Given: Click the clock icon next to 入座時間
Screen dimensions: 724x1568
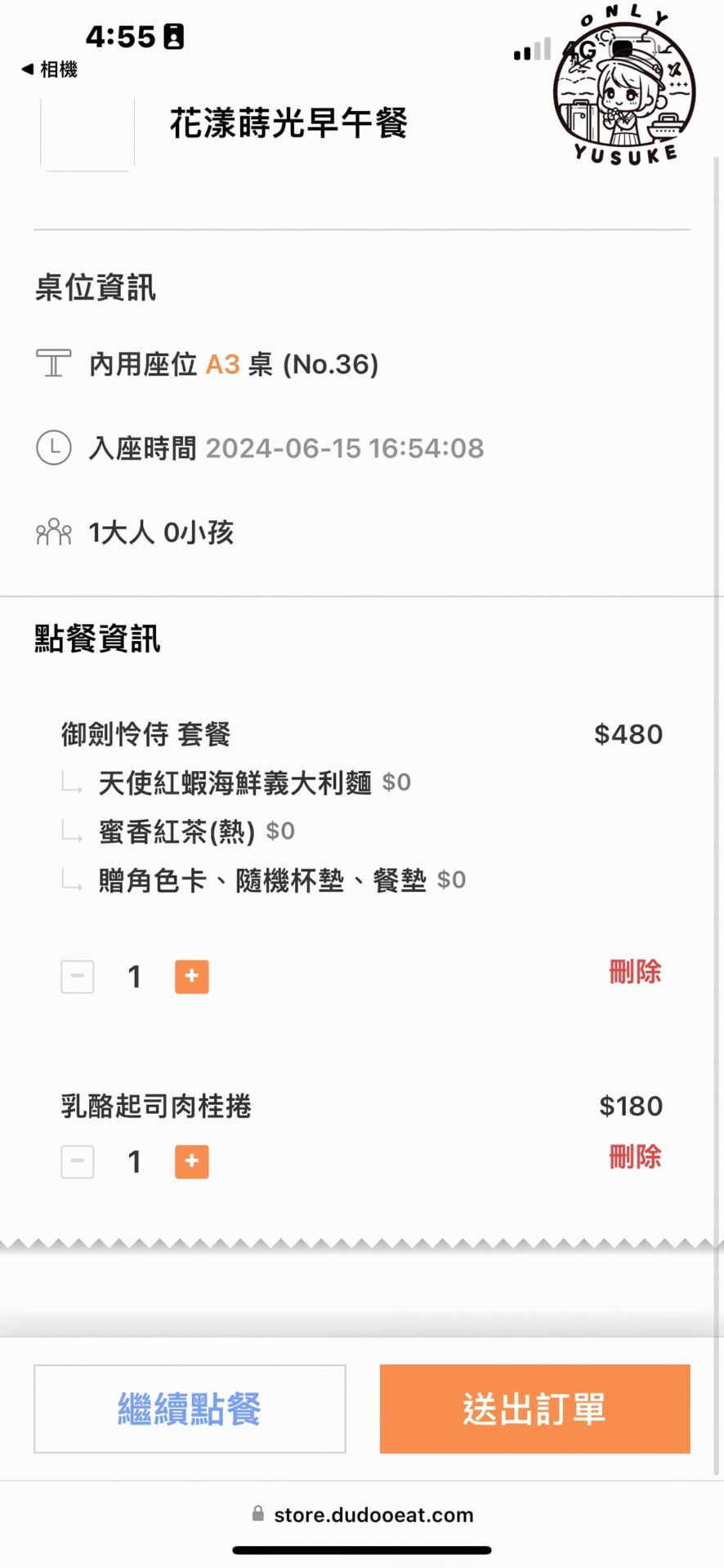Looking at the screenshot, I should pyautogui.click(x=52, y=448).
